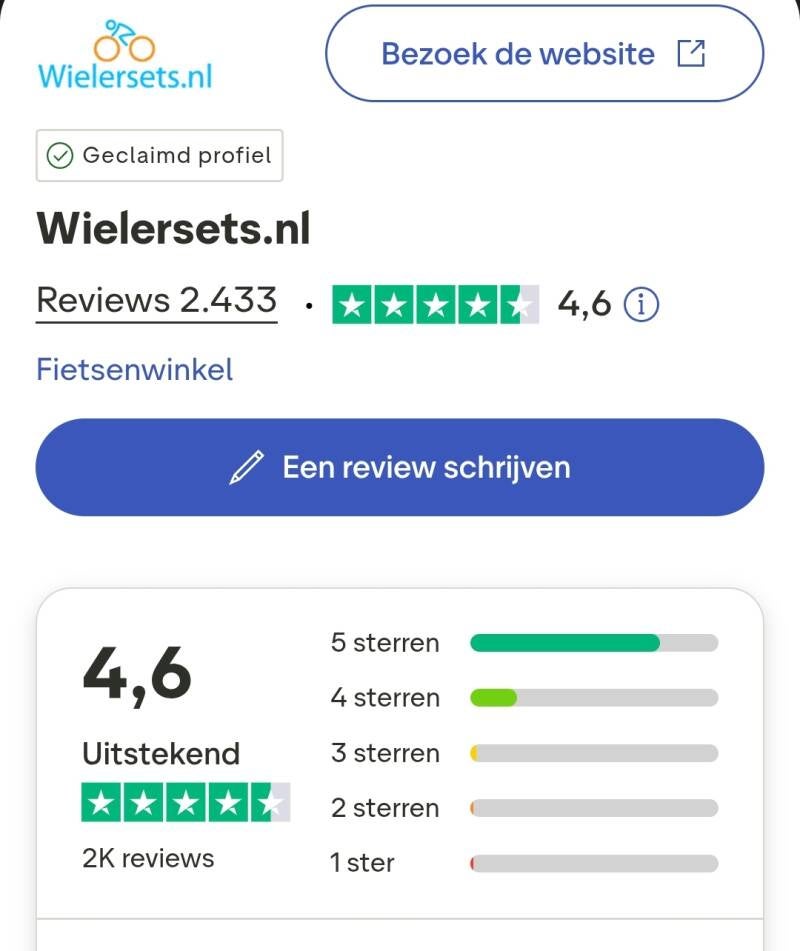Viewport: 800px width, 951px height.
Task: Open the Fietsenwinkel category link
Action: [135, 370]
